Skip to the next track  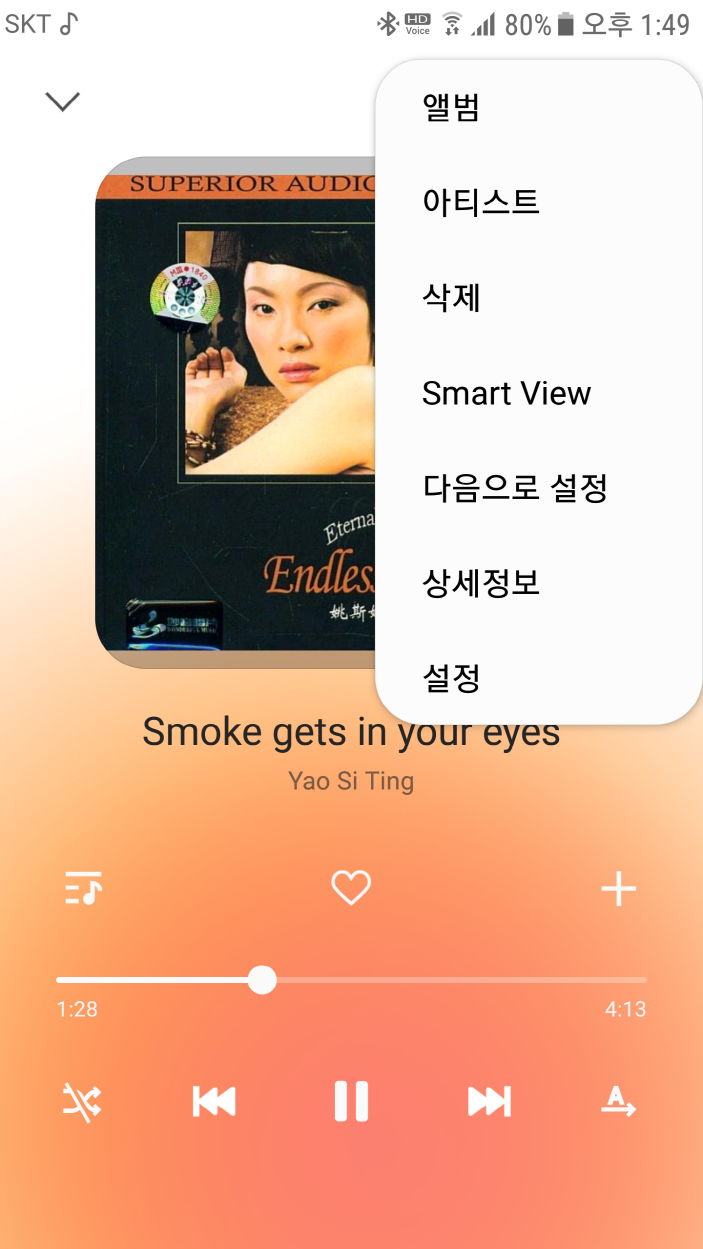tap(489, 1101)
